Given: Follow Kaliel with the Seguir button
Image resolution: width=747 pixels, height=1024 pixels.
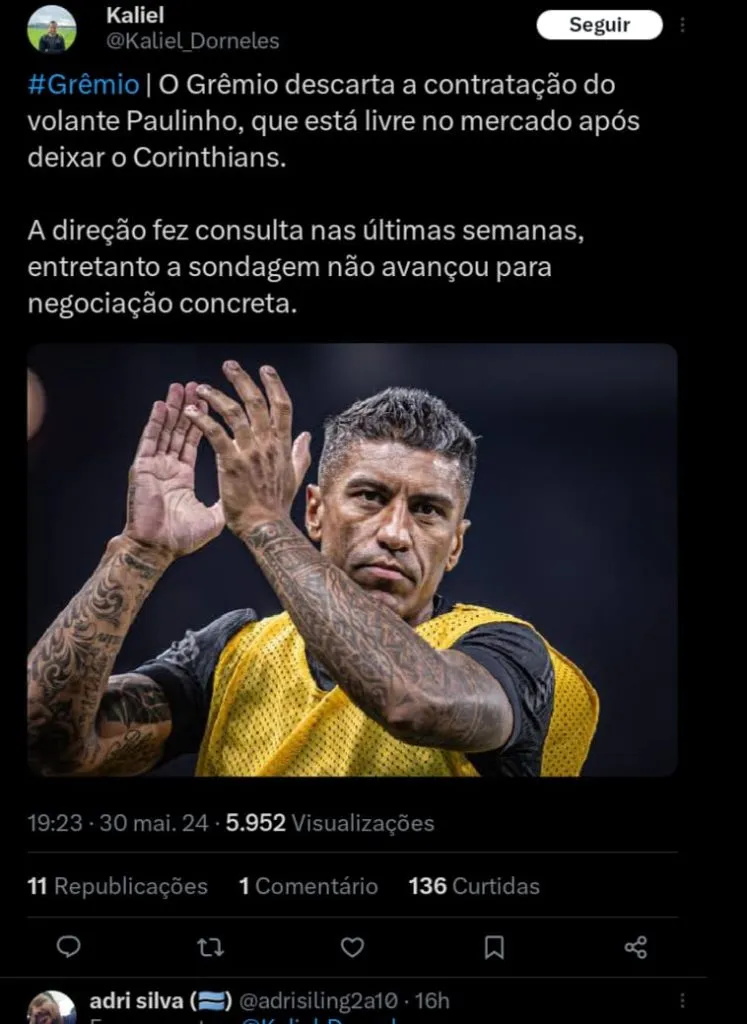Looking at the screenshot, I should pos(599,25).
